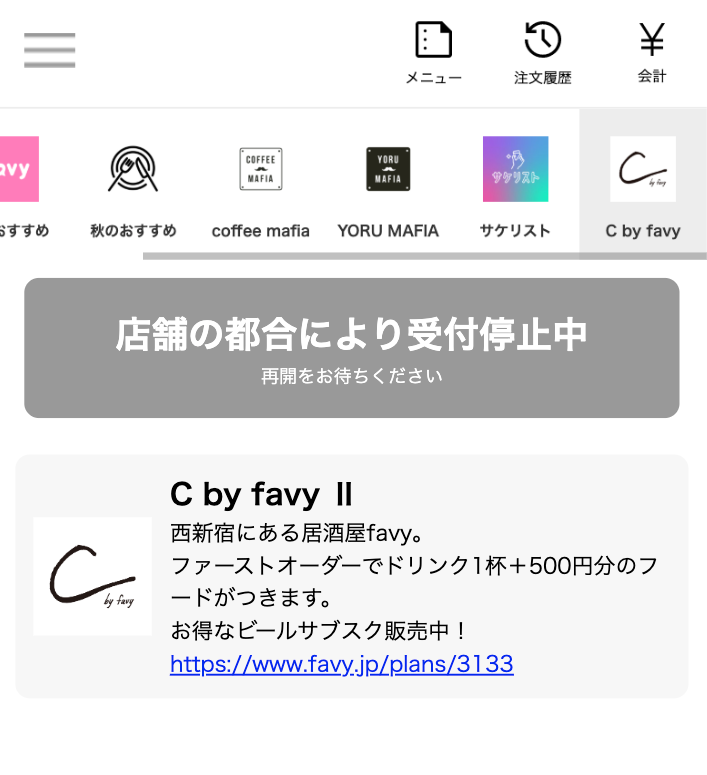This screenshot has height=775, width=707.
Task: Select the C by favy tab
Action: (642, 185)
